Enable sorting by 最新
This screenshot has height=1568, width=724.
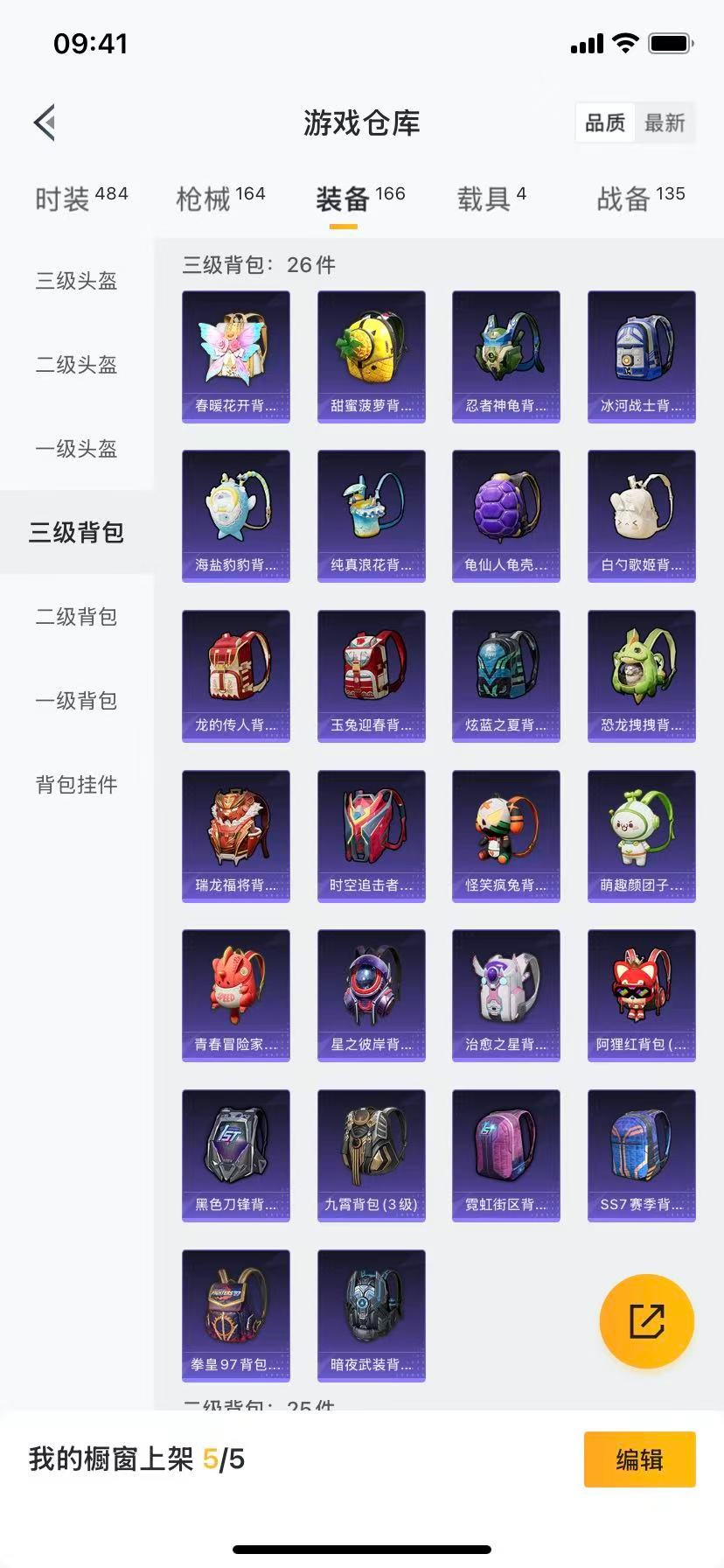point(665,123)
